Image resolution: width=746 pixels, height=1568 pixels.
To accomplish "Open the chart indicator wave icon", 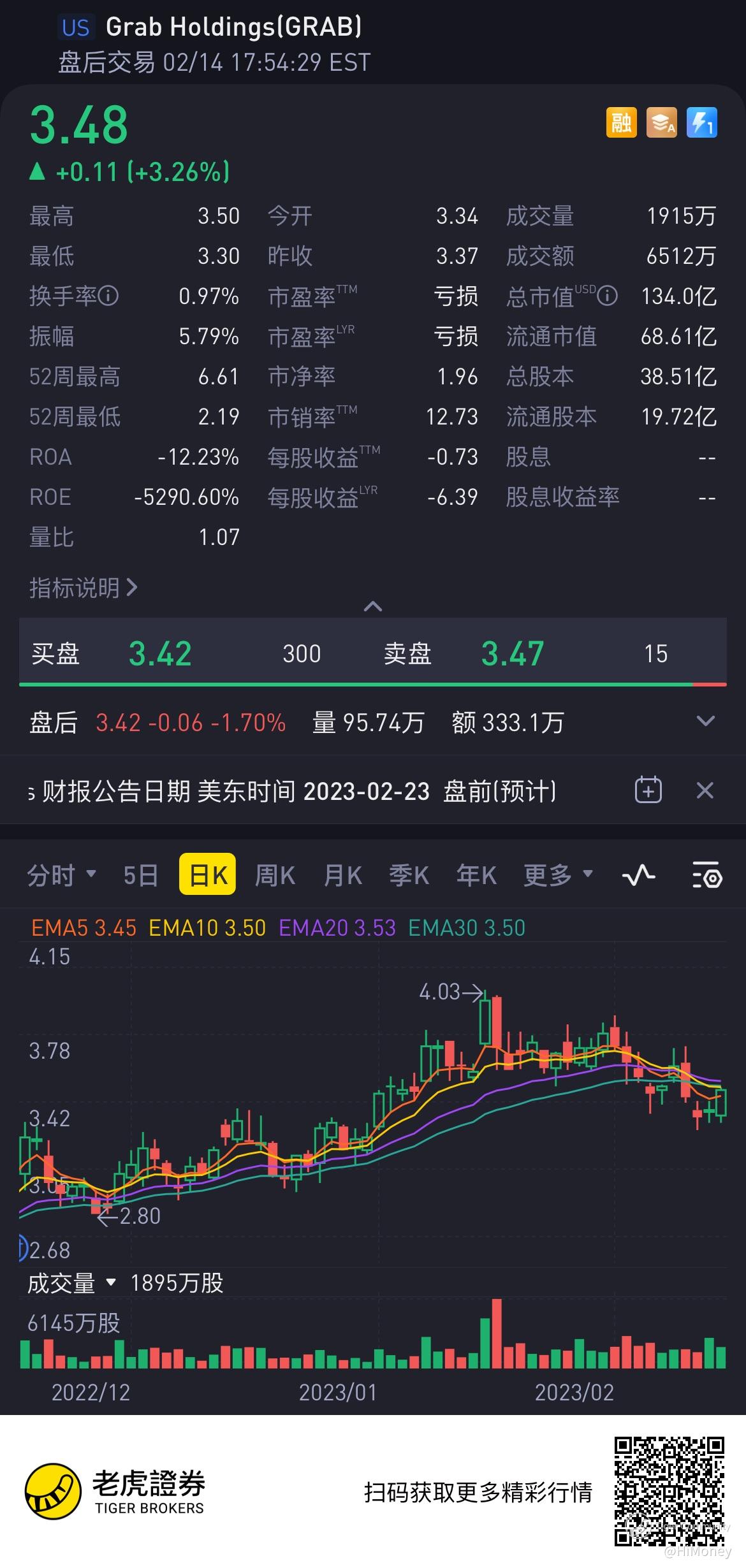I will click(638, 875).
